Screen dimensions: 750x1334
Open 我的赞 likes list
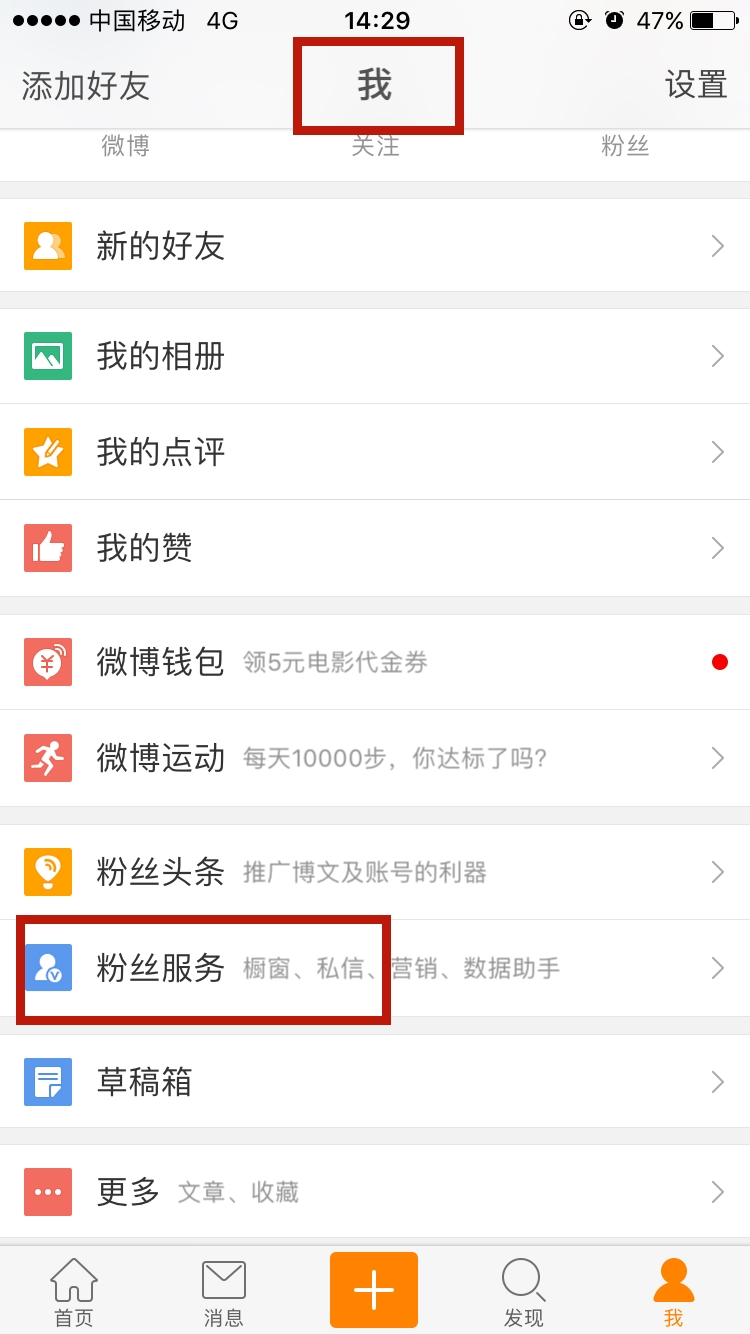375,548
